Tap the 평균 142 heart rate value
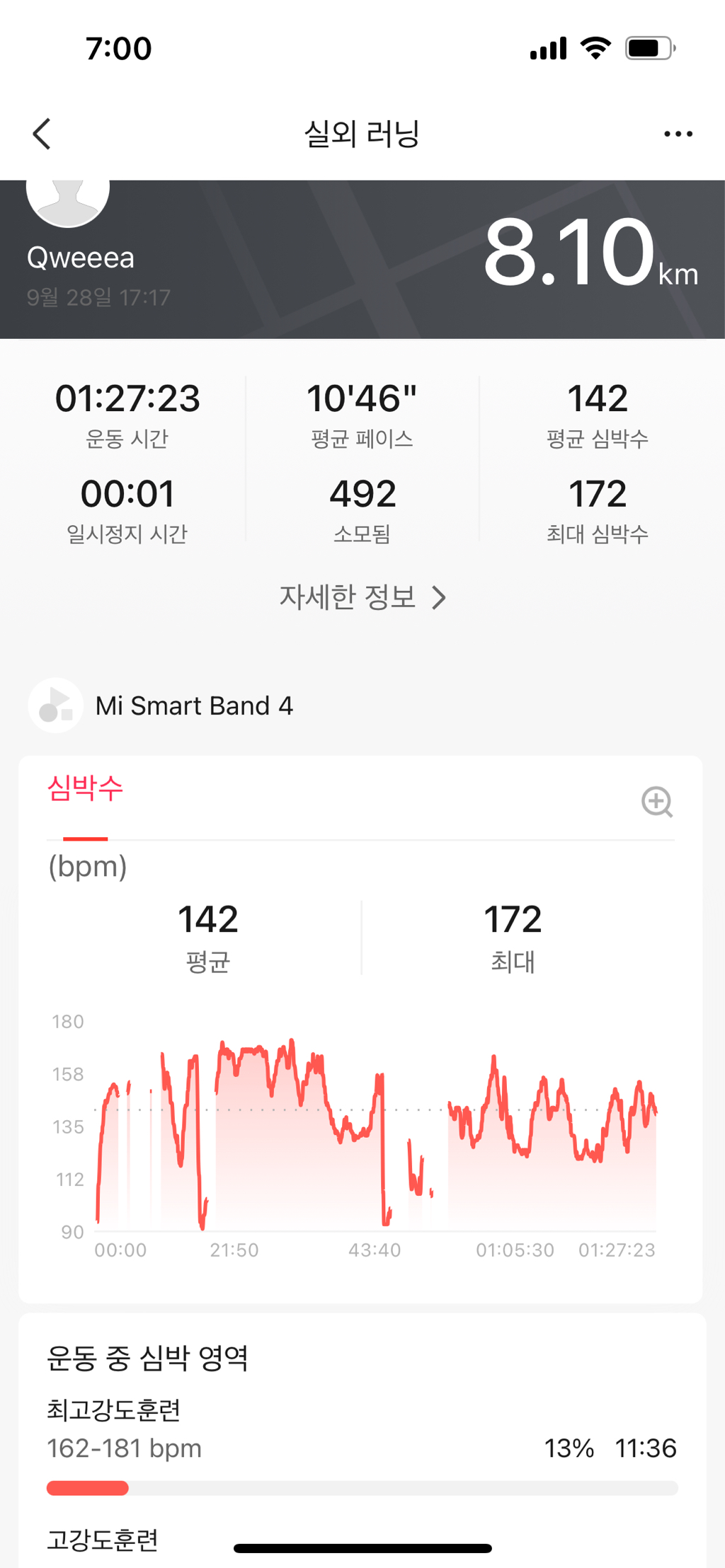Viewport: 725px width, 1568px height. click(207, 918)
